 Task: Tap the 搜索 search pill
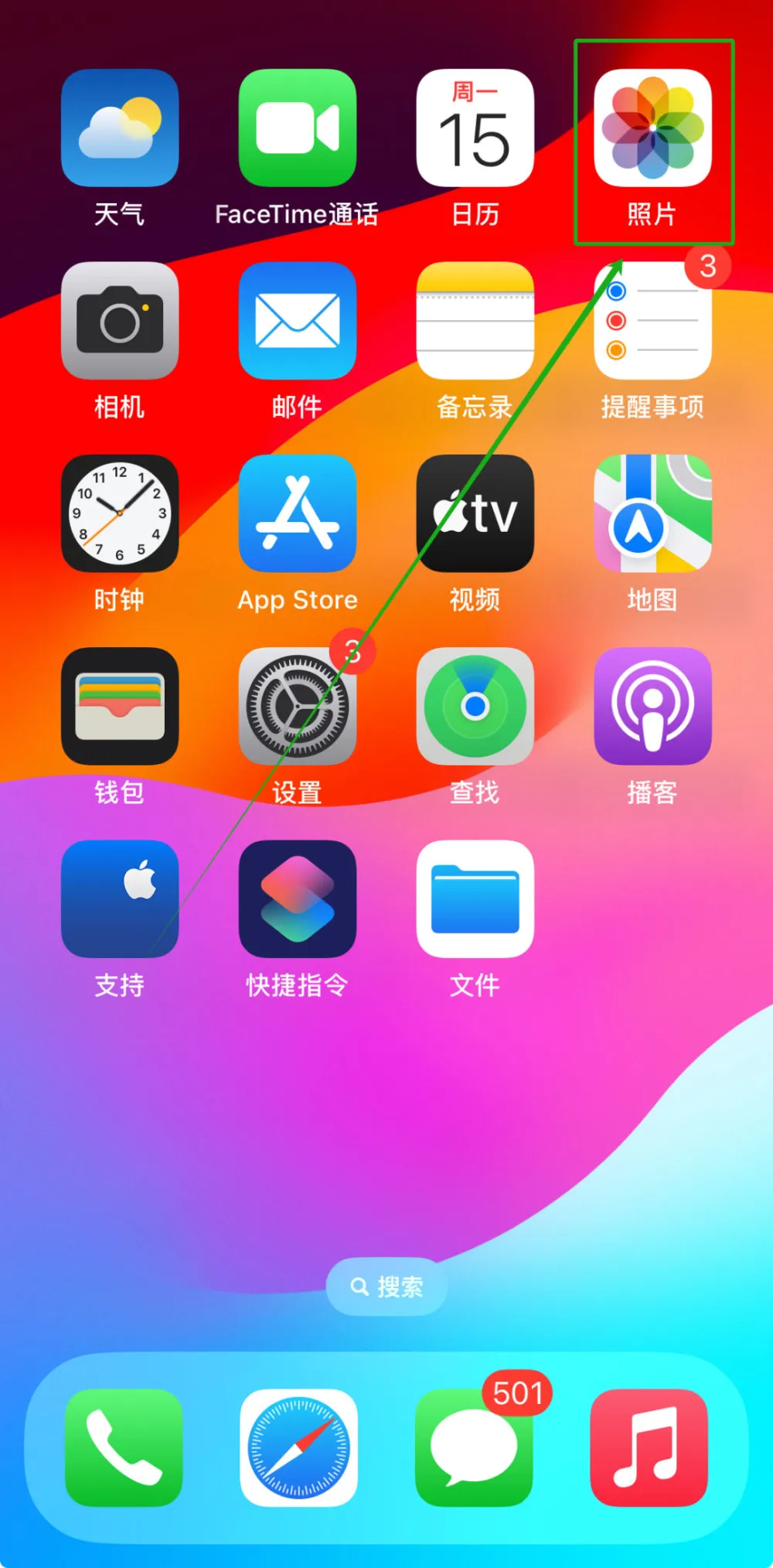point(386,1287)
